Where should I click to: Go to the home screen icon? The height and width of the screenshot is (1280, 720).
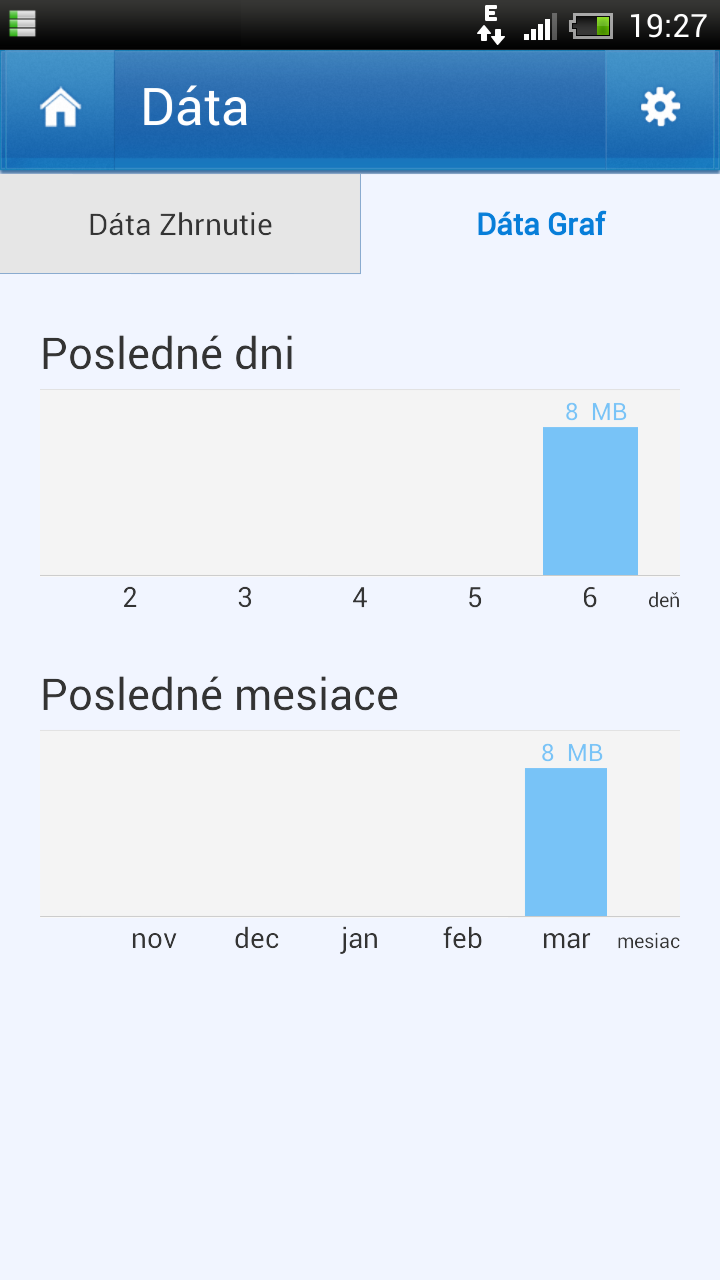coord(60,108)
